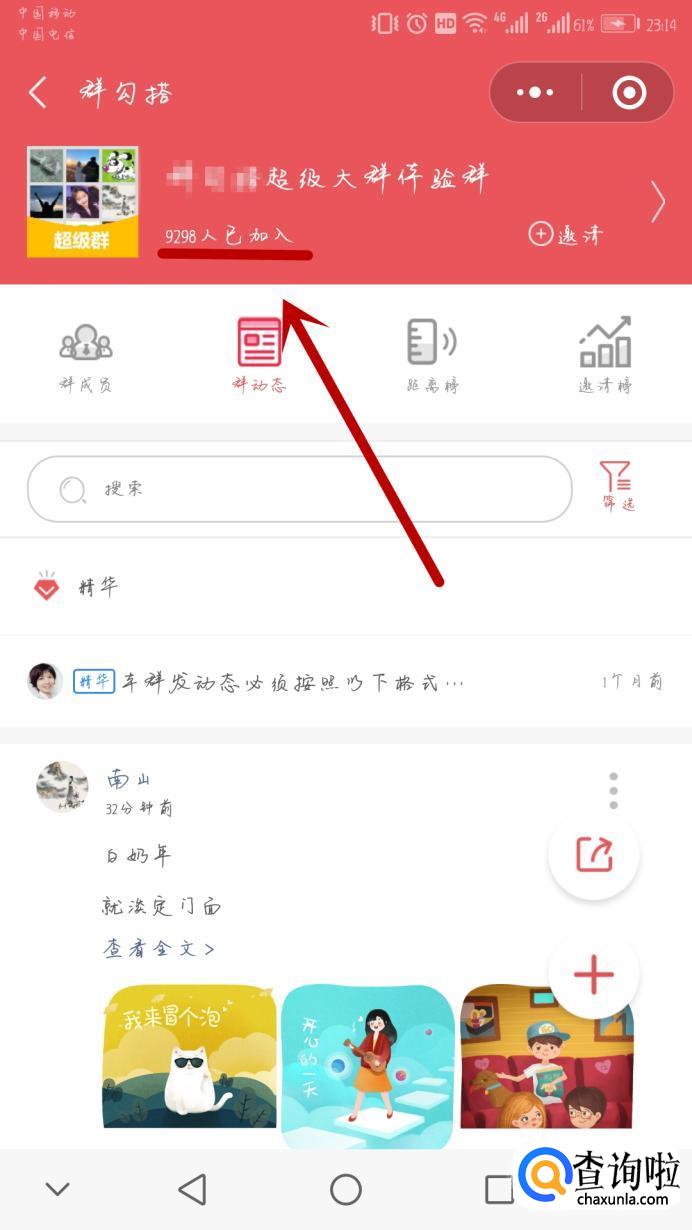Tap the system home button

click(346, 1189)
